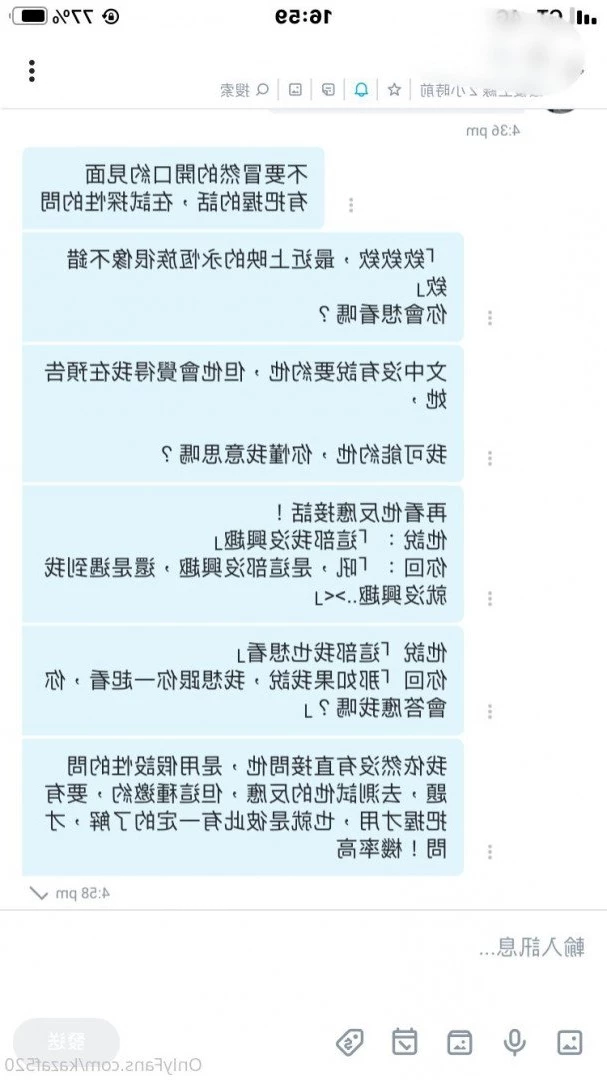Attach a photo with the image icon

(570, 1041)
